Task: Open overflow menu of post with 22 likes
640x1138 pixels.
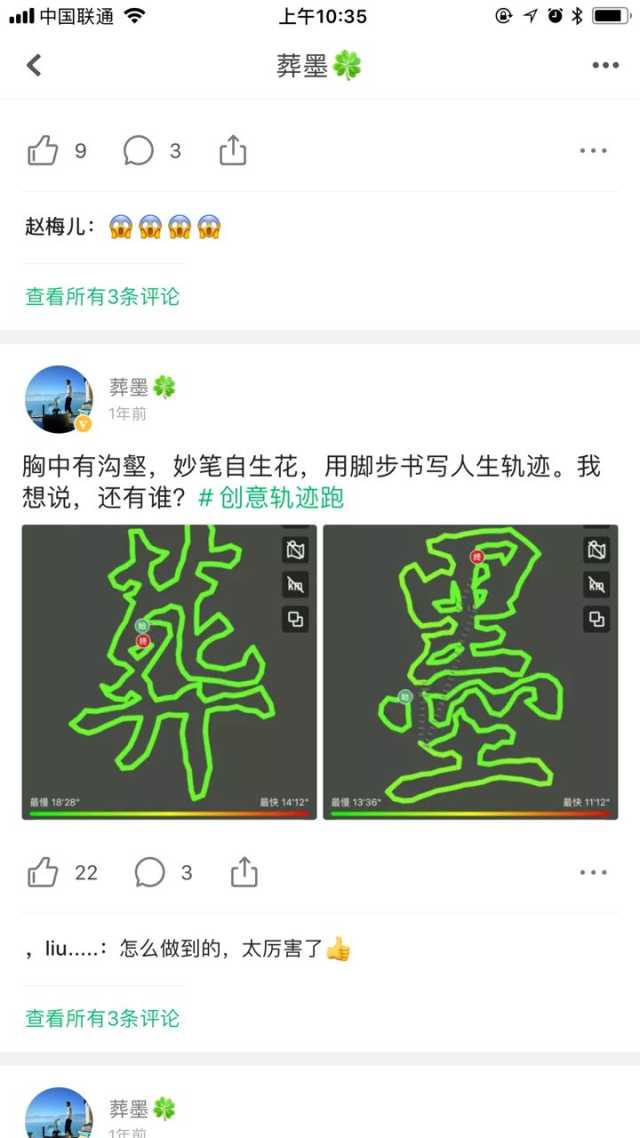Action: [593, 873]
